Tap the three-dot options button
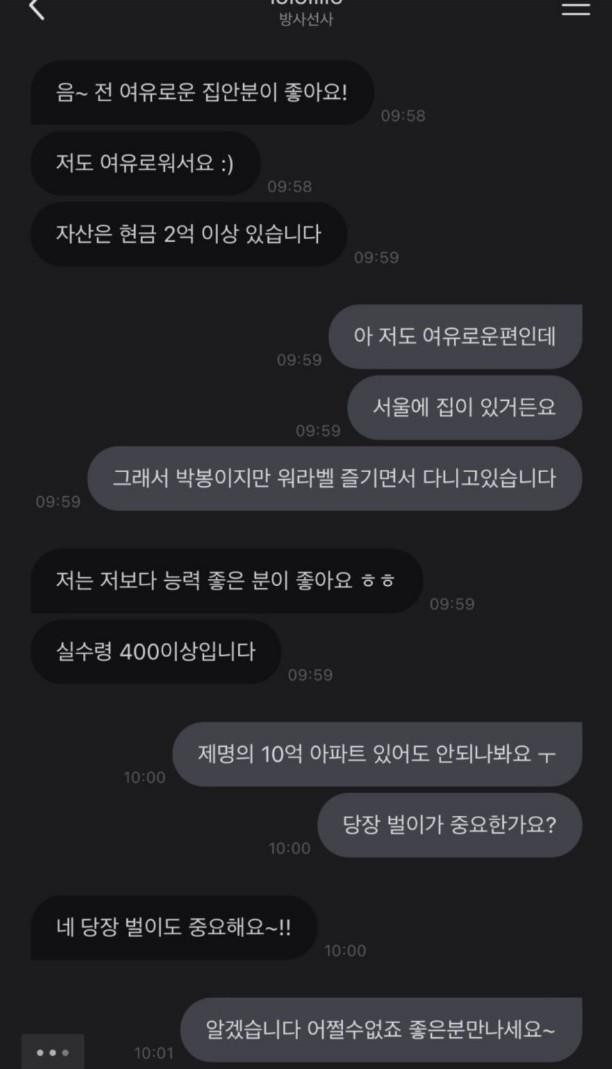 coord(52,1052)
